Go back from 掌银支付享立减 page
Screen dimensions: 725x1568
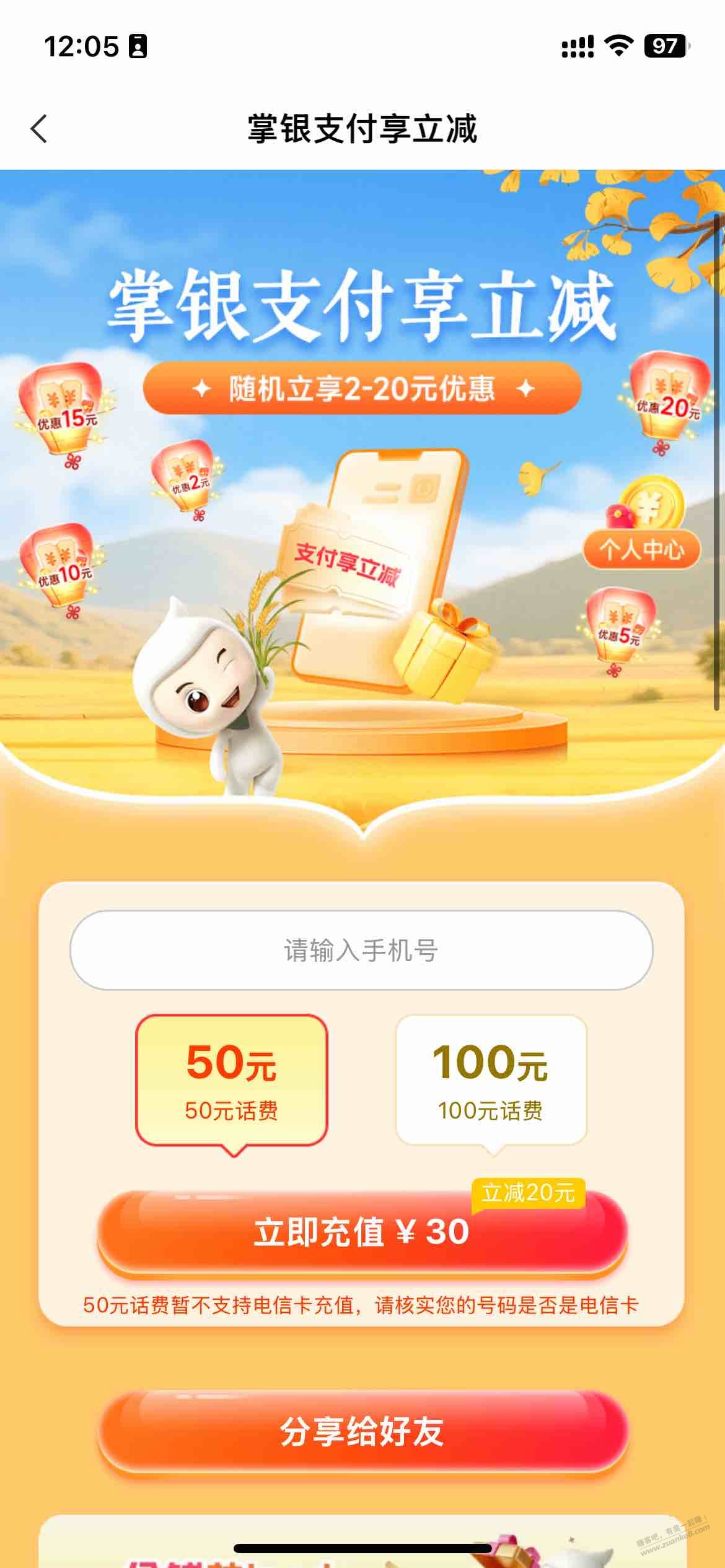39,129
